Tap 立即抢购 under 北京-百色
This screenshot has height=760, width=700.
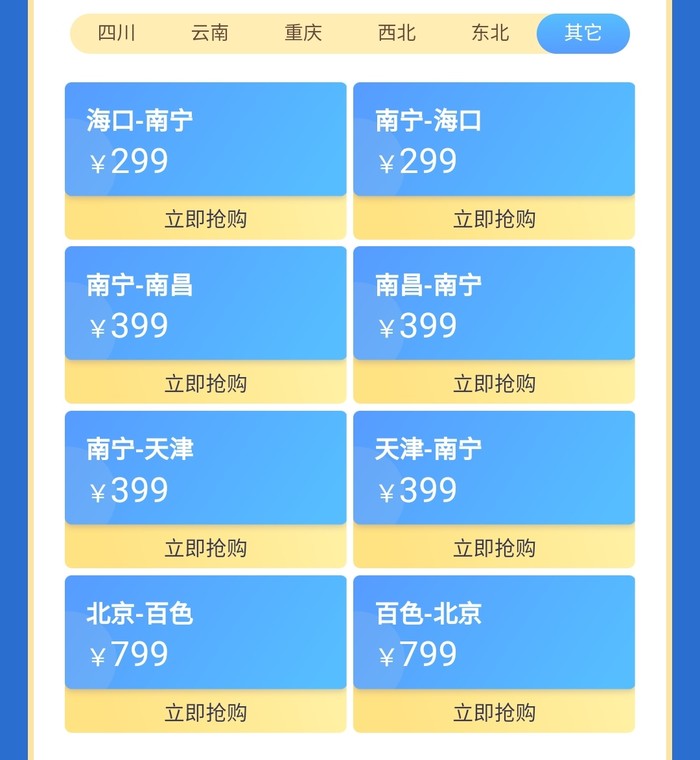(206, 712)
